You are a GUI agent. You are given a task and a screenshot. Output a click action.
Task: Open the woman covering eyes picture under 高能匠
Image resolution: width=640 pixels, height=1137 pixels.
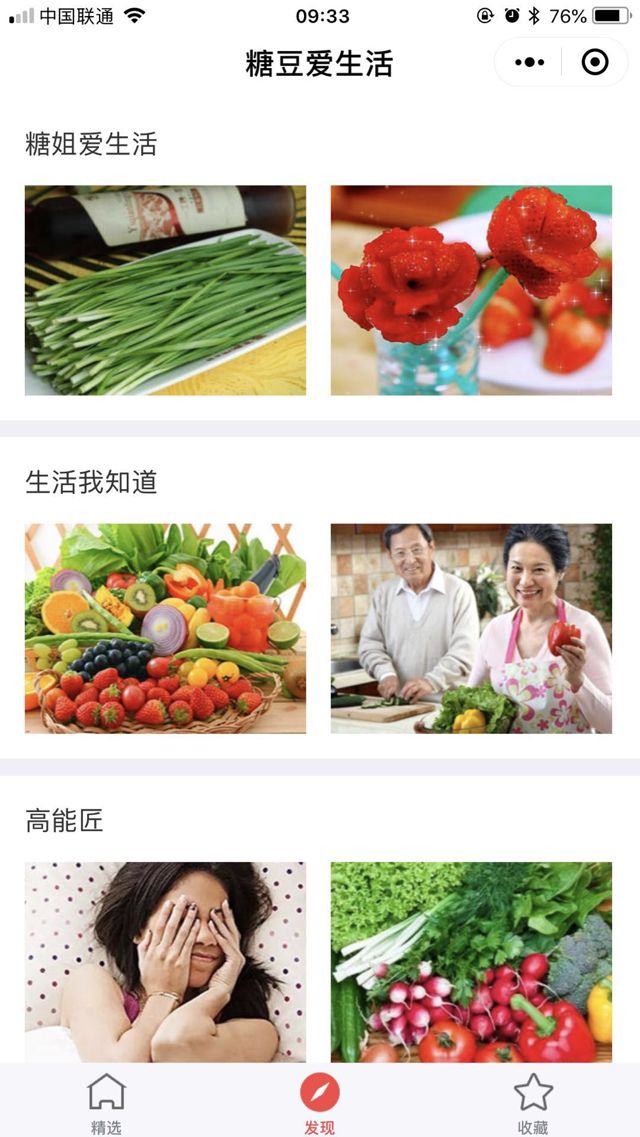pyautogui.click(x=165, y=961)
